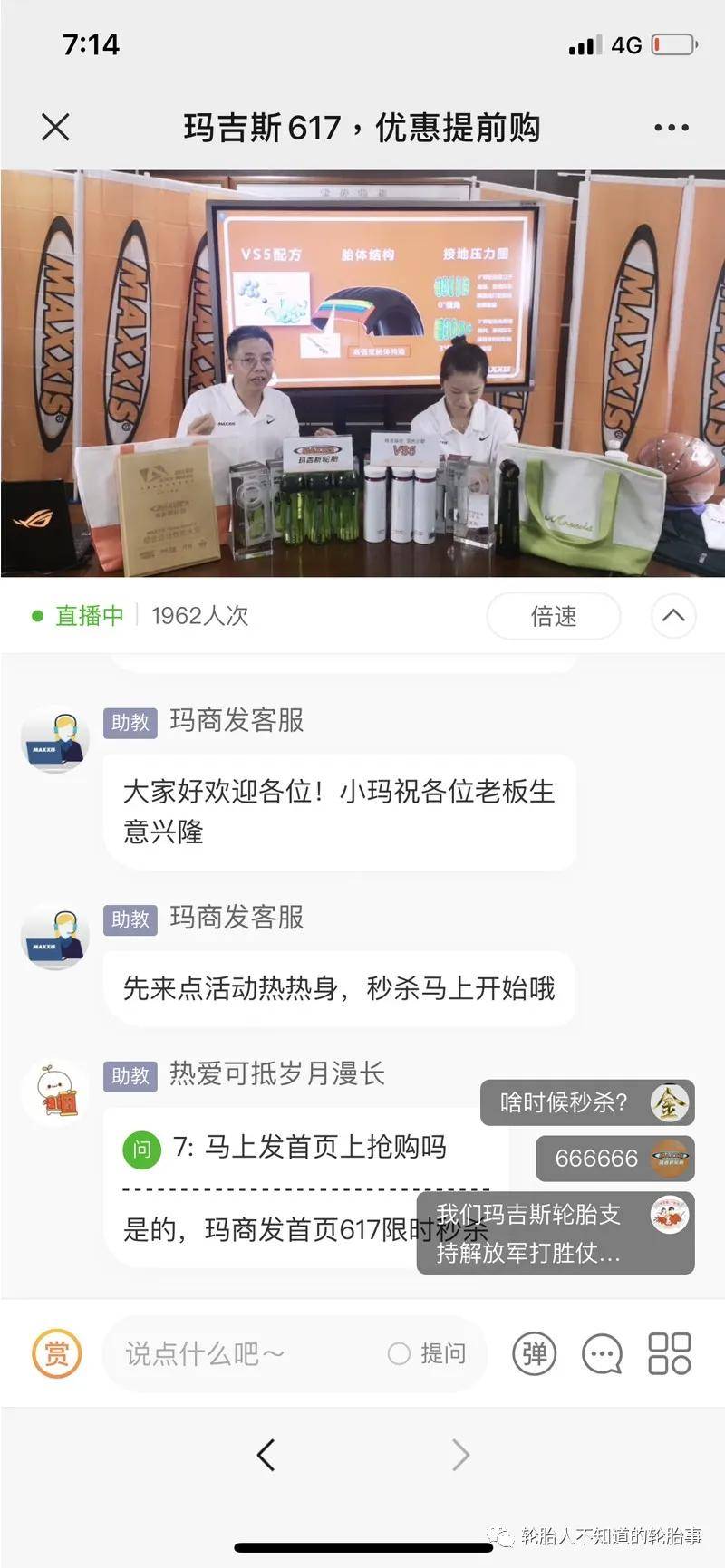Go back with the browser back arrow
This screenshot has width=725, height=1568.
266,1455
